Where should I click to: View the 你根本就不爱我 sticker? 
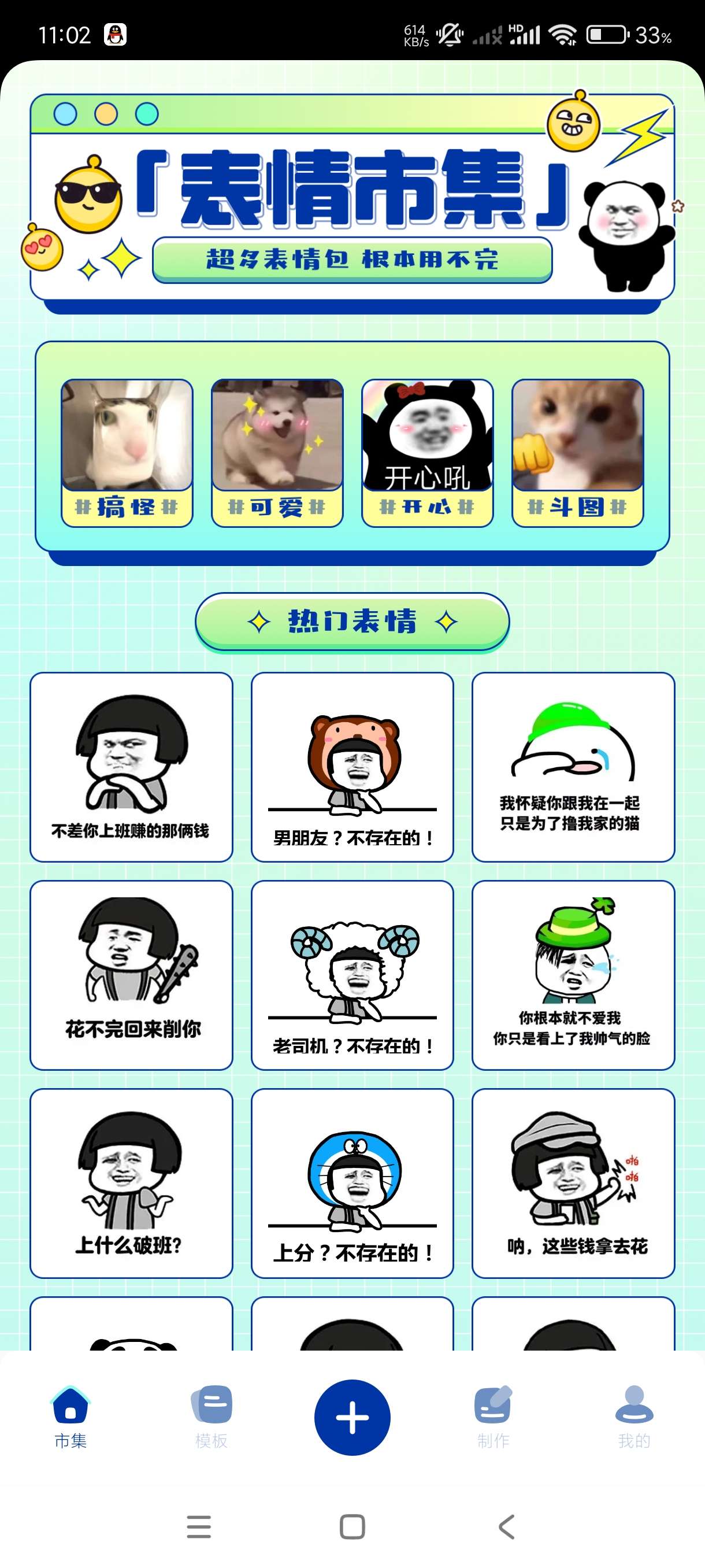pyautogui.click(x=573, y=975)
